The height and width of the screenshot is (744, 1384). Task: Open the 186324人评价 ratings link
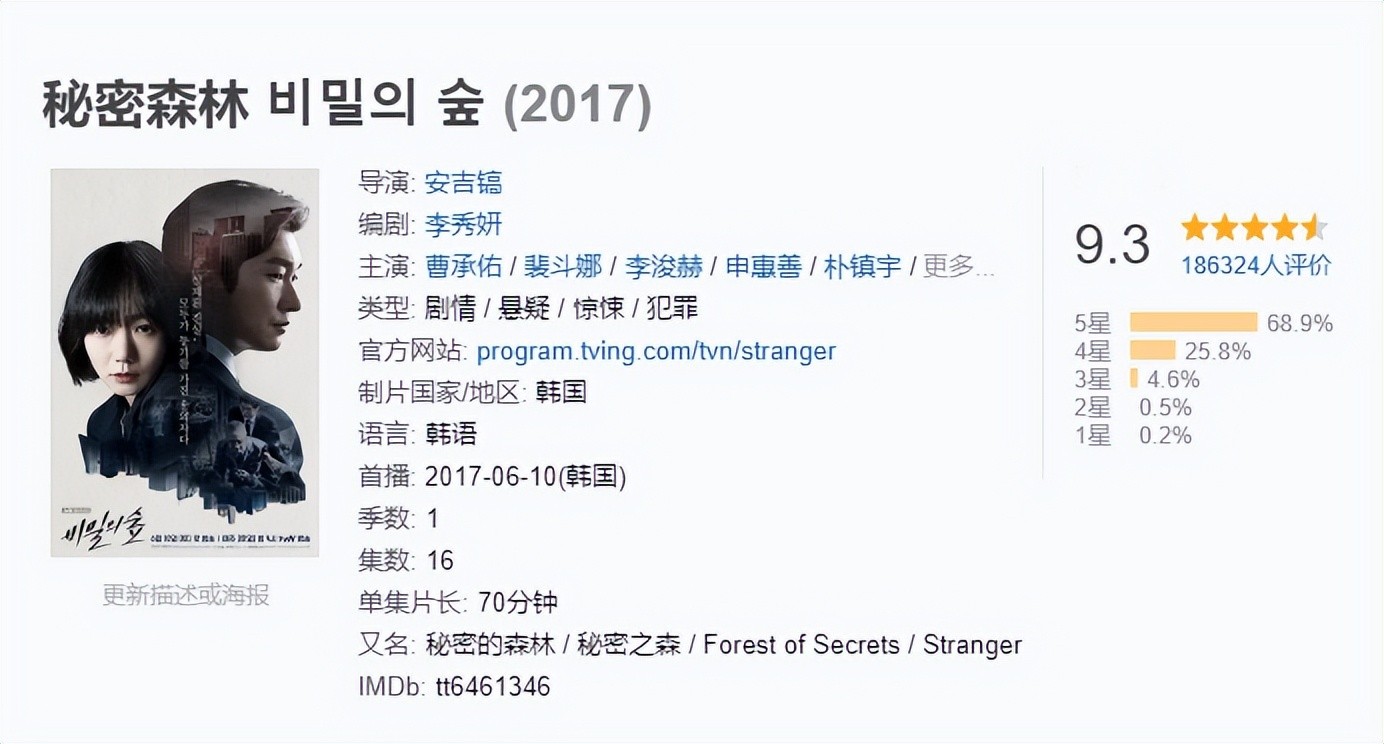point(1256,265)
